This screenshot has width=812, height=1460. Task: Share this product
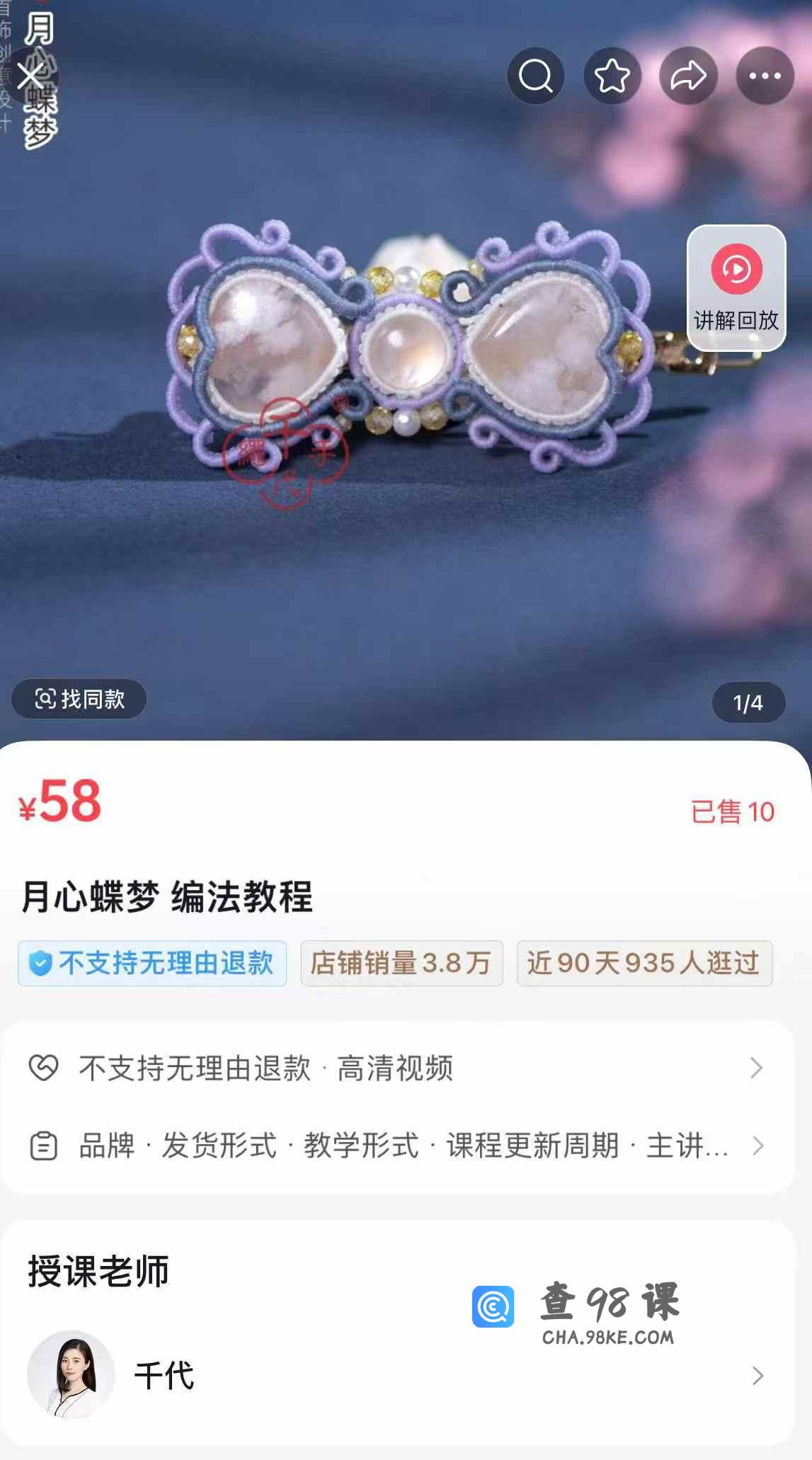[x=688, y=76]
